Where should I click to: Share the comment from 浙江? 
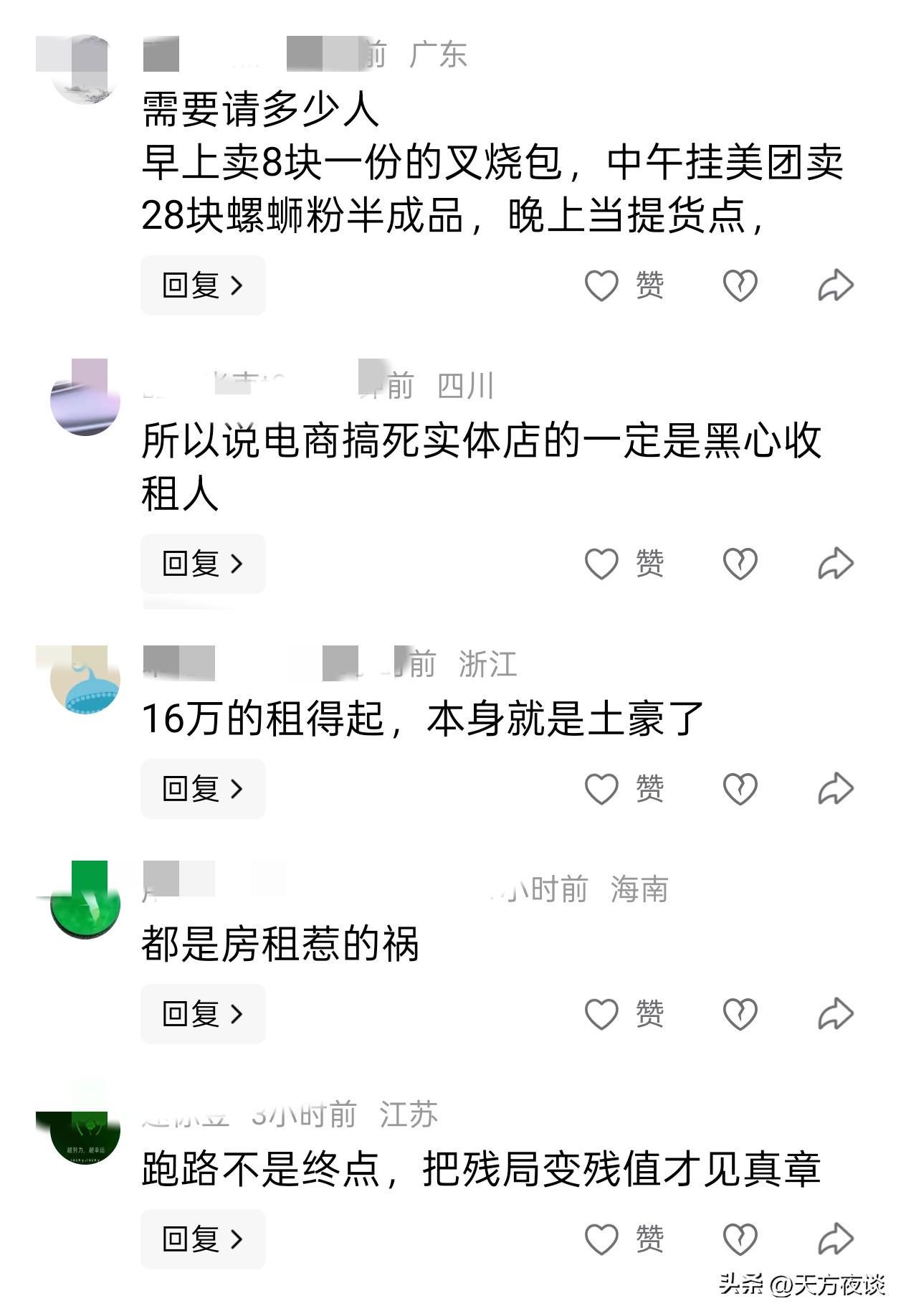836,789
